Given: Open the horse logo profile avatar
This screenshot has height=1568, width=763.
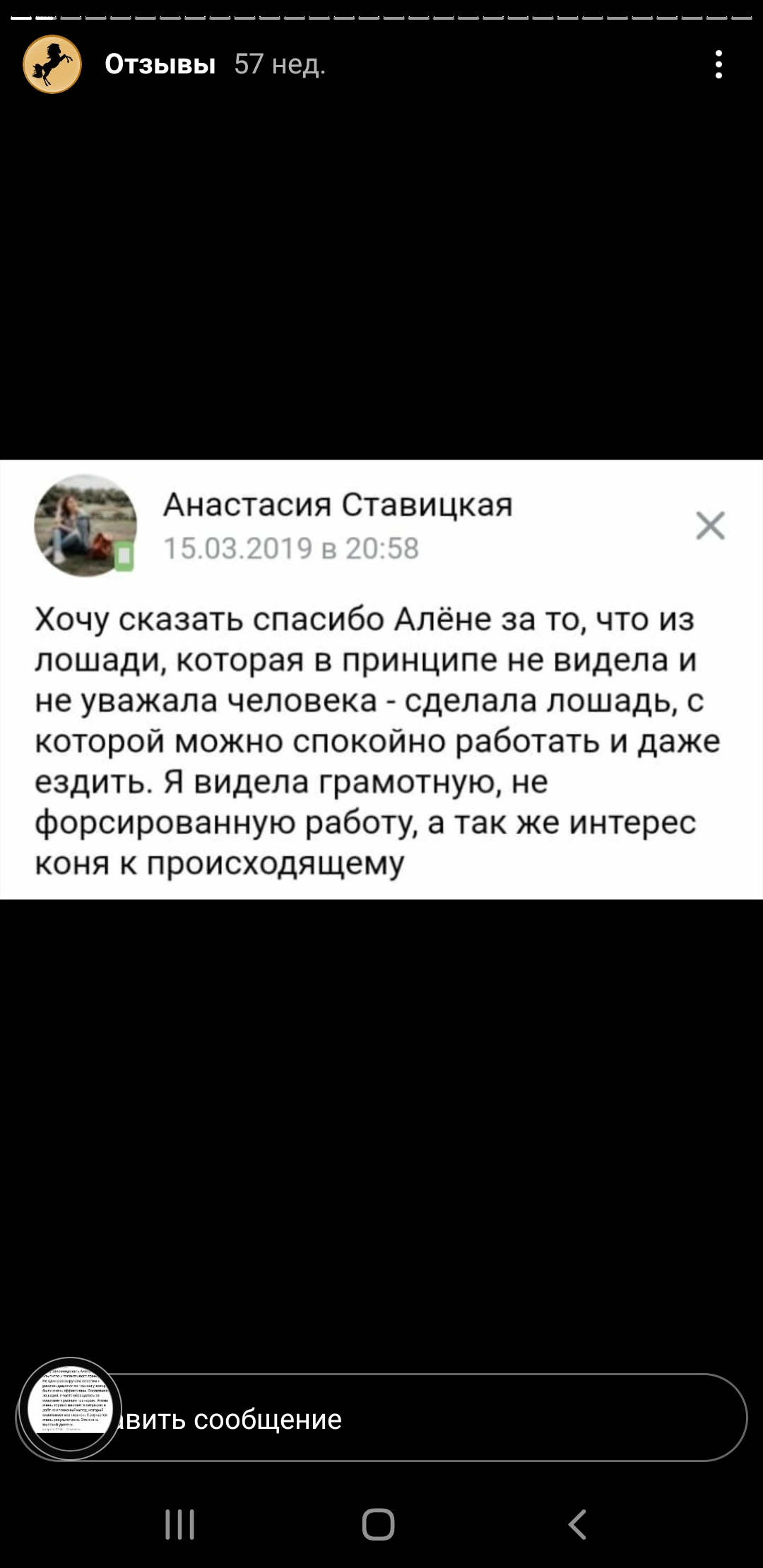Looking at the screenshot, I should pos(52,64).
